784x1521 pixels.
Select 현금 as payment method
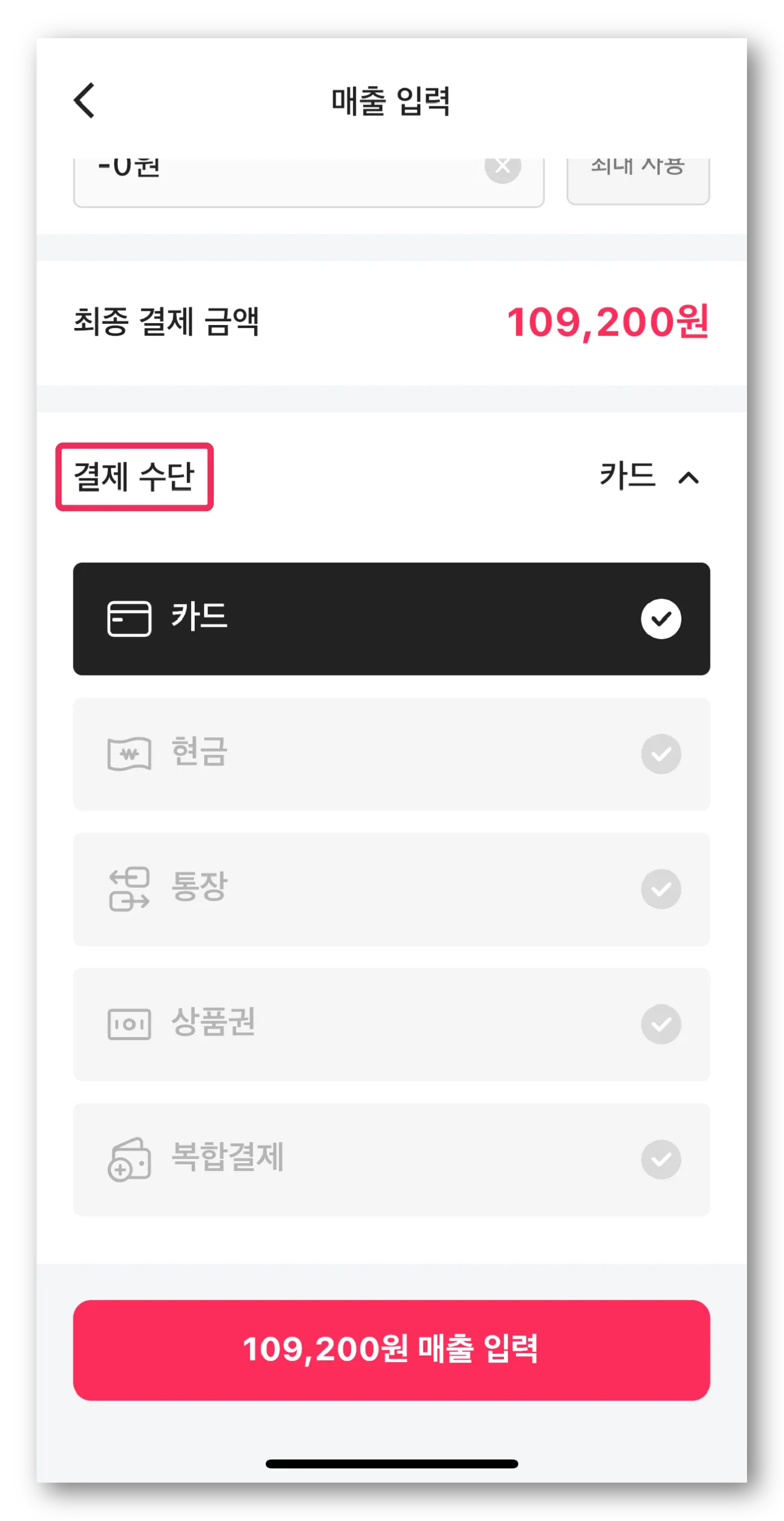click(391, 753)
